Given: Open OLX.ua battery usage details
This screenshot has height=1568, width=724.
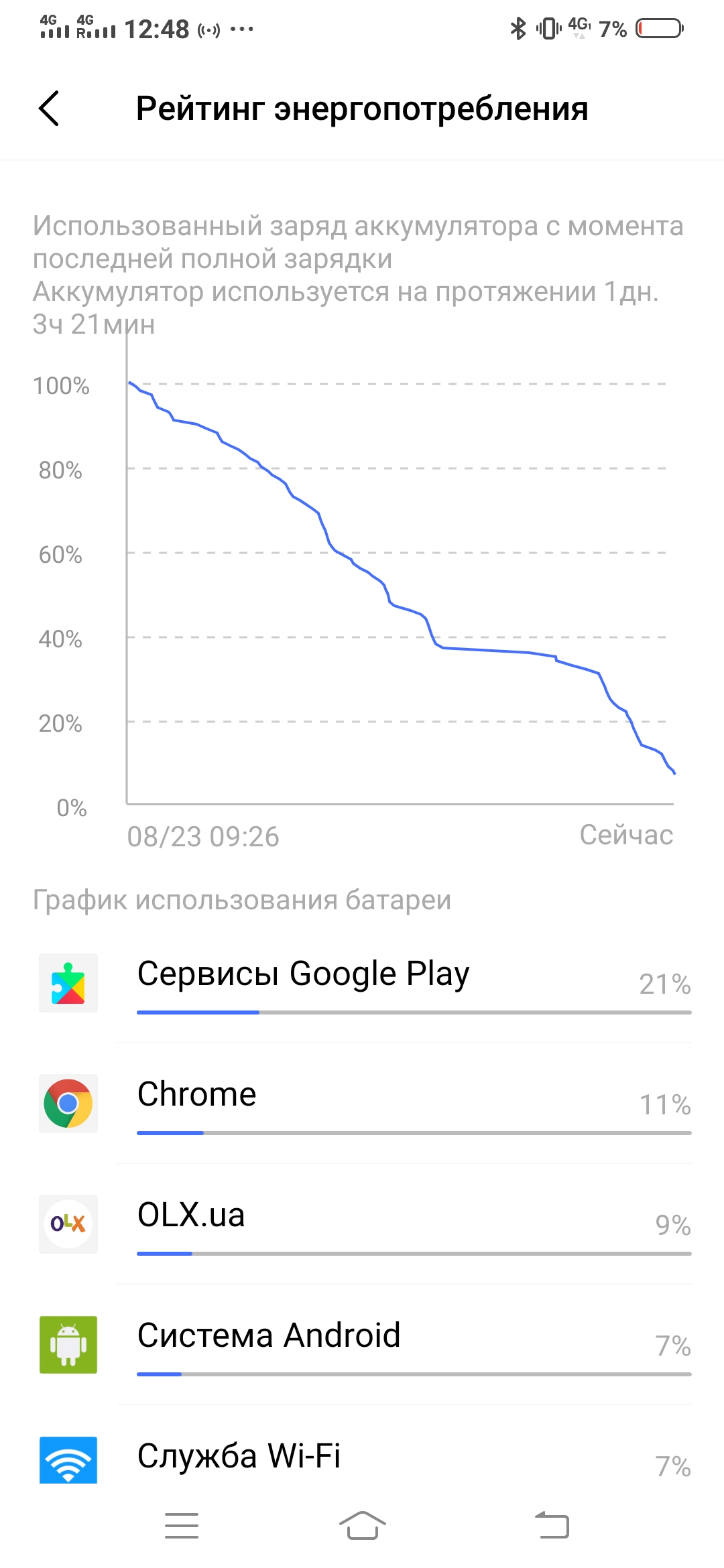Looking at the screenshot, I should click(362, 1224).
